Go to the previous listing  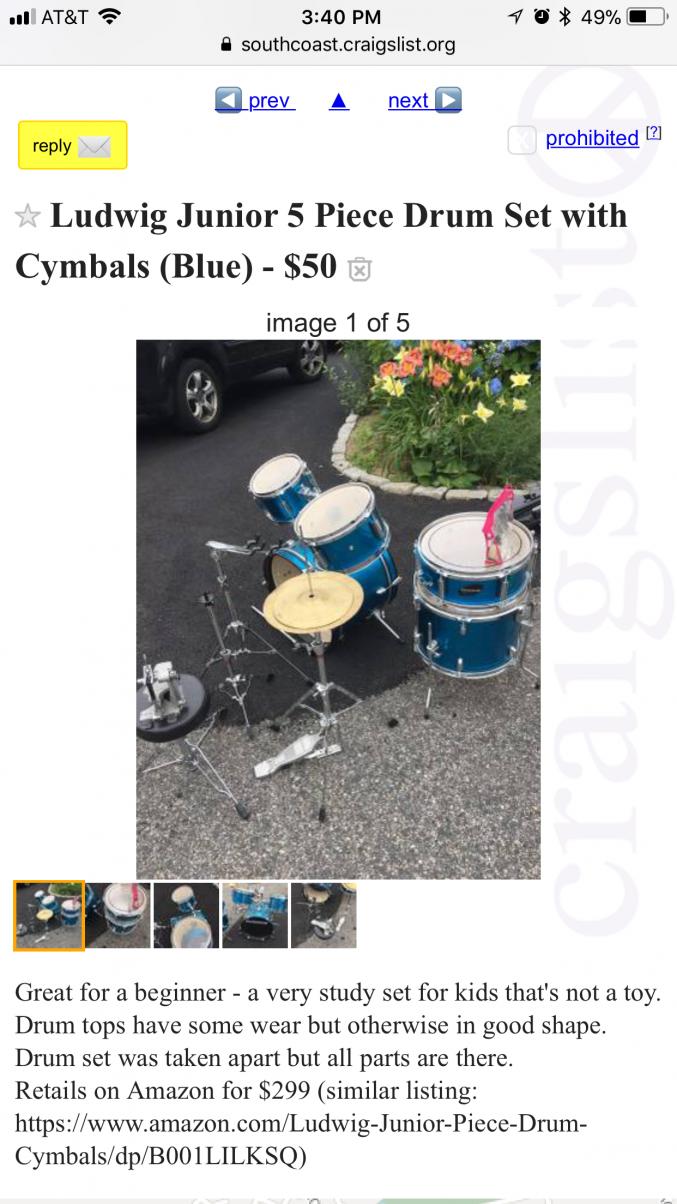255,101
